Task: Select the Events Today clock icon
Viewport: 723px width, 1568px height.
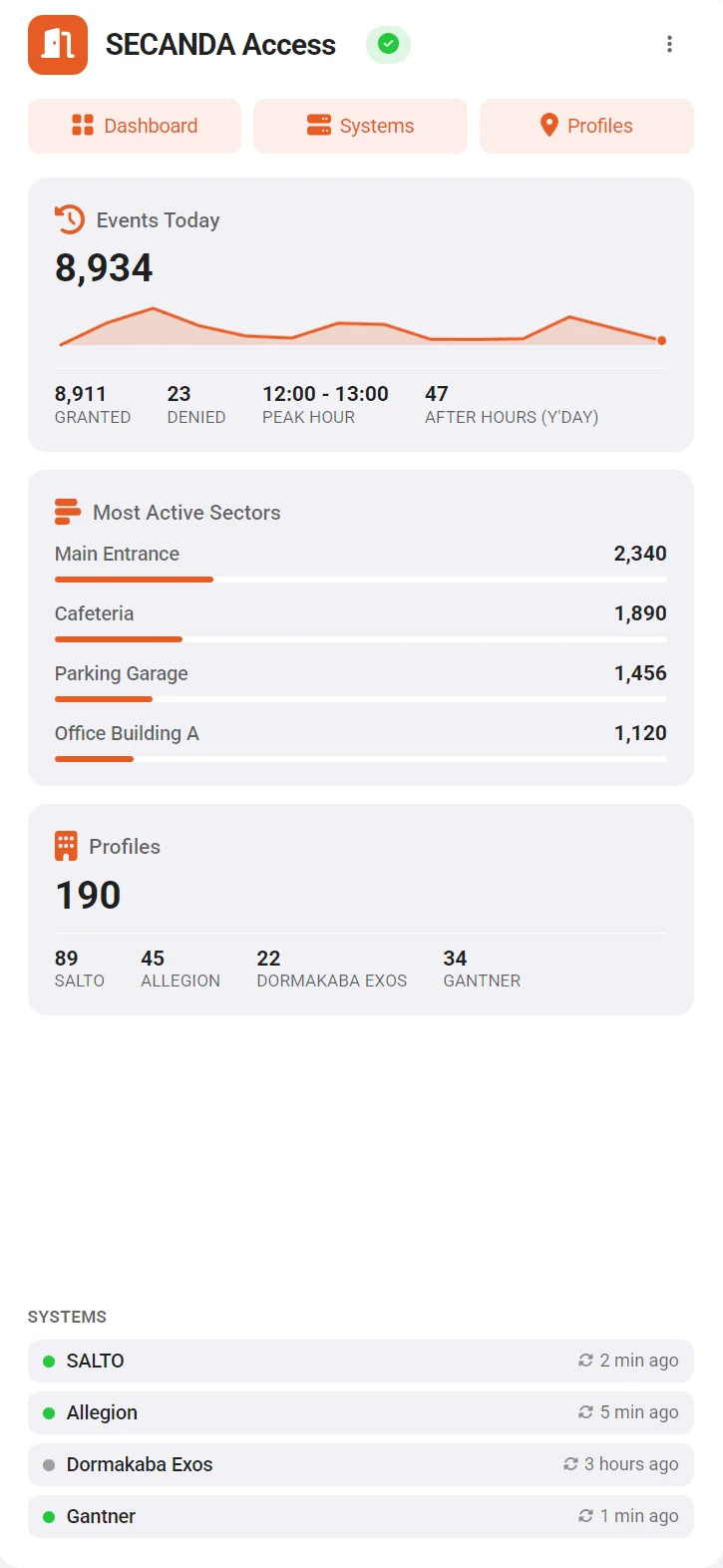Action: point(68,219)
